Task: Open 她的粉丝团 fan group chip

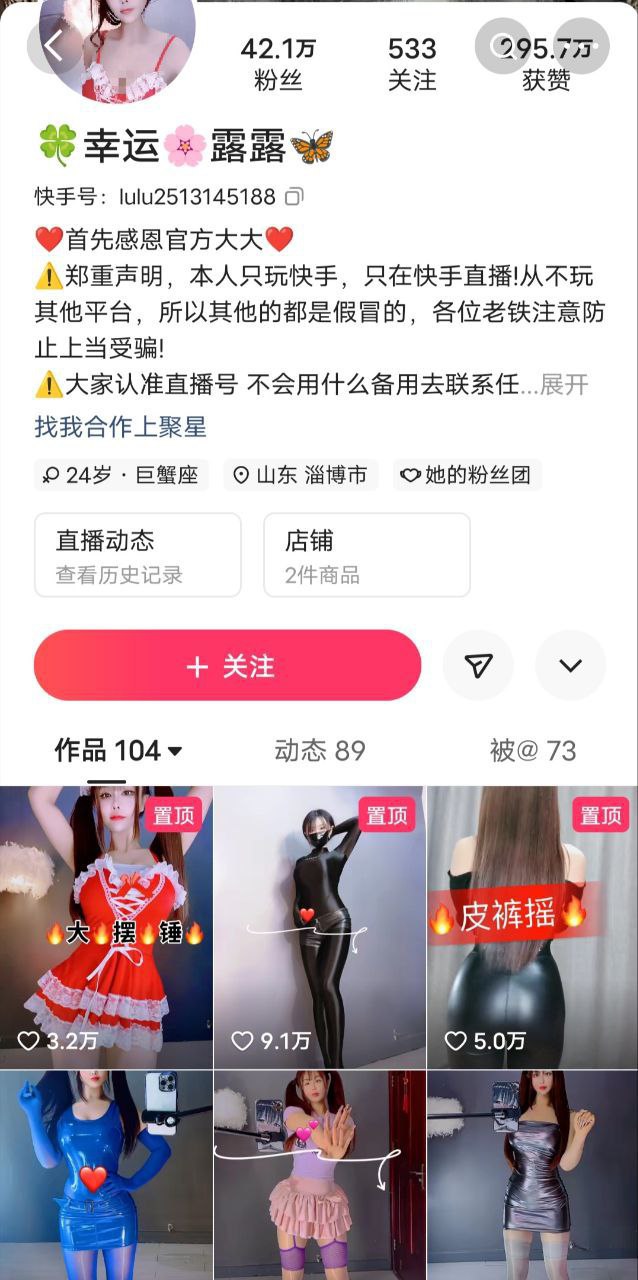Action: pyautogui.click(x=467, y=475)
